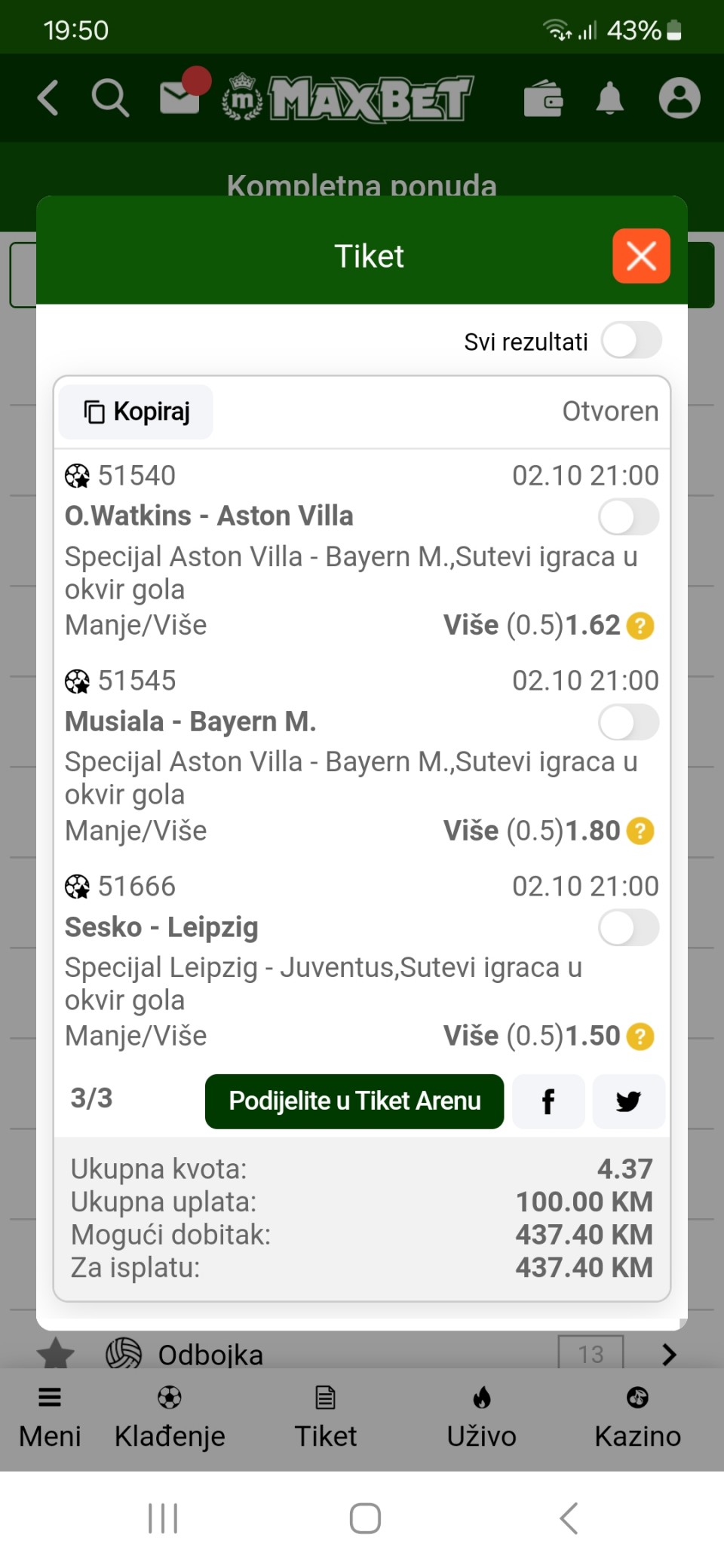This screenshot has height=1568, width=724.
Task: Toggle the switch for Musiala - Bayern M.
Action: pyautogui.click(x=628, y=723)
